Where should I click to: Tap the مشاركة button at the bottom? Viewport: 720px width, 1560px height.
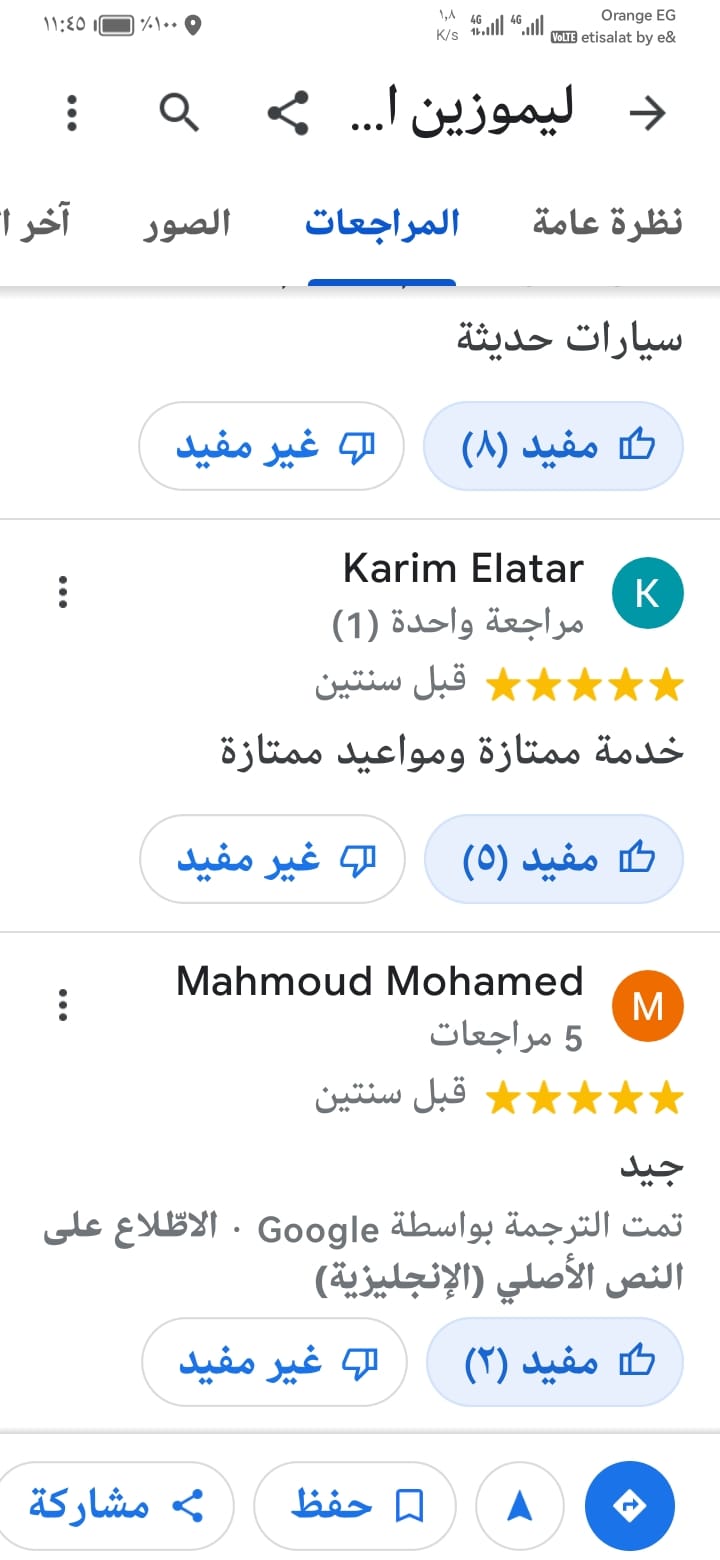115,1505
